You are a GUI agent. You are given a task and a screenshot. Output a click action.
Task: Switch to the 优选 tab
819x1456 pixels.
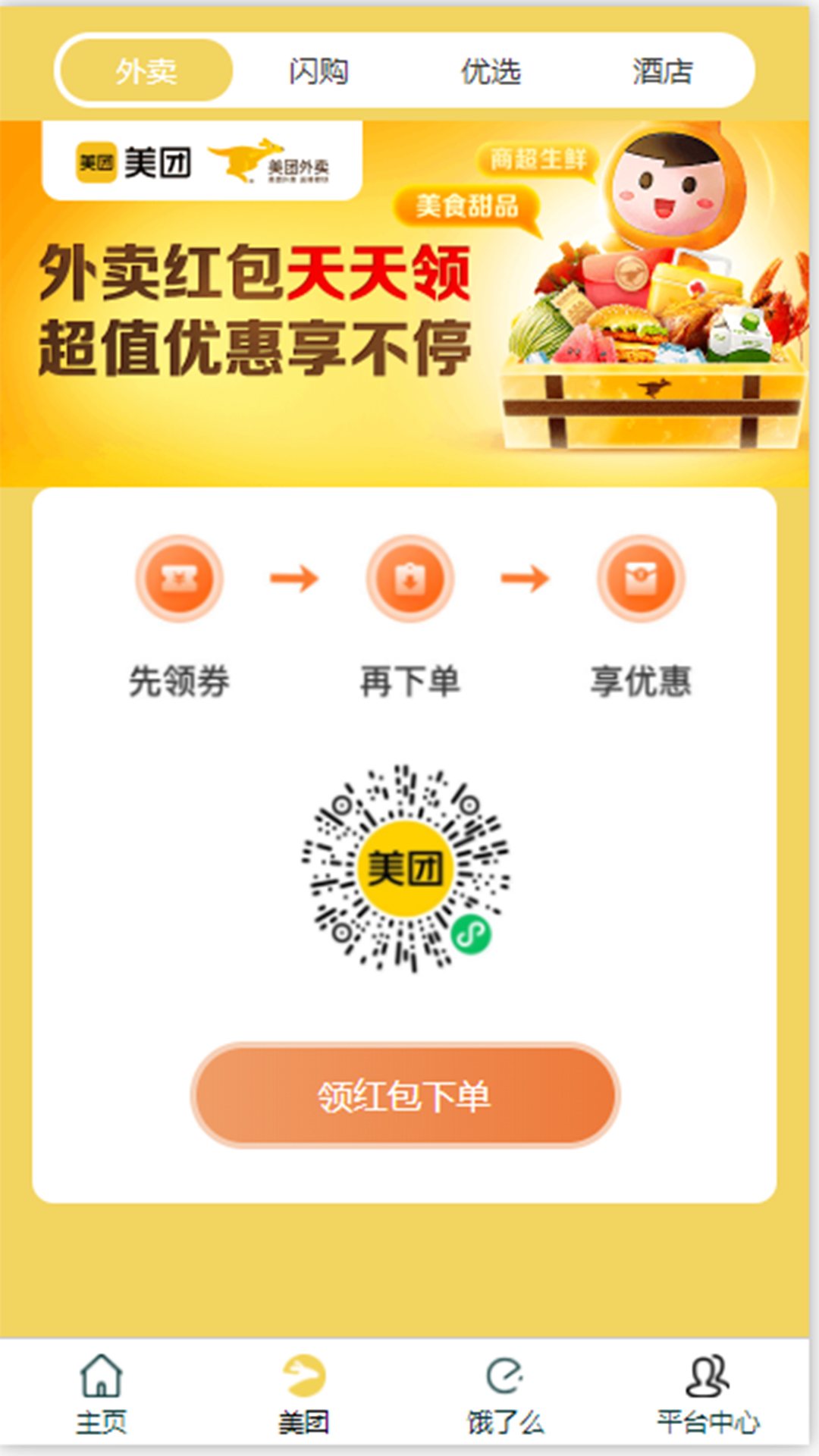click(x=491, y=71)
